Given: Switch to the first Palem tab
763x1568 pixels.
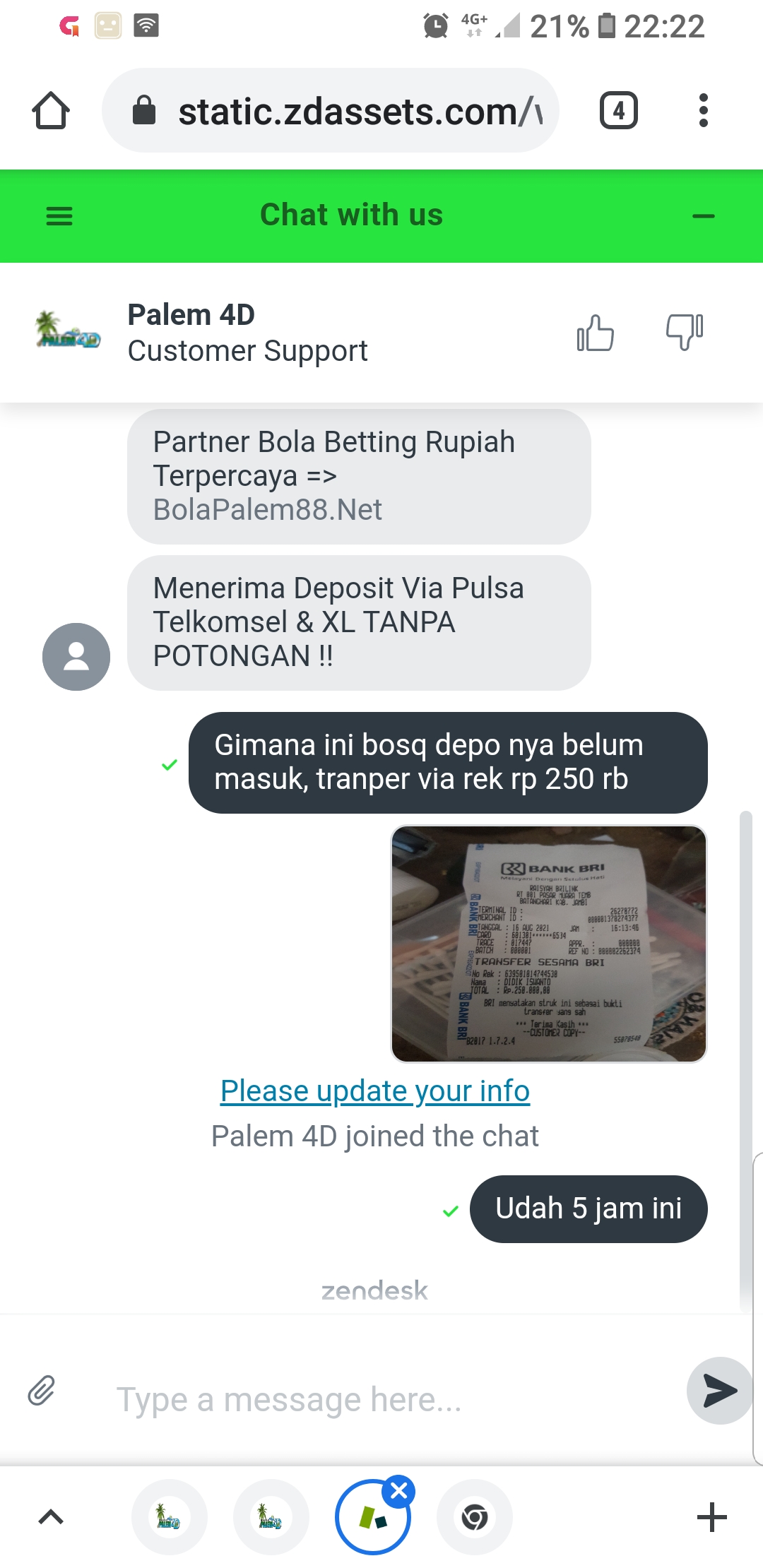Looking at the screenshot, I should pos(169,1517).
